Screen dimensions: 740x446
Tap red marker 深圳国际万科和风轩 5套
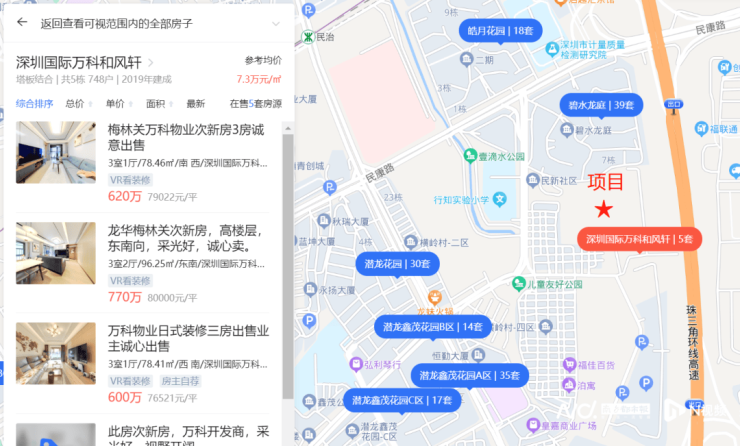[640, 239]
